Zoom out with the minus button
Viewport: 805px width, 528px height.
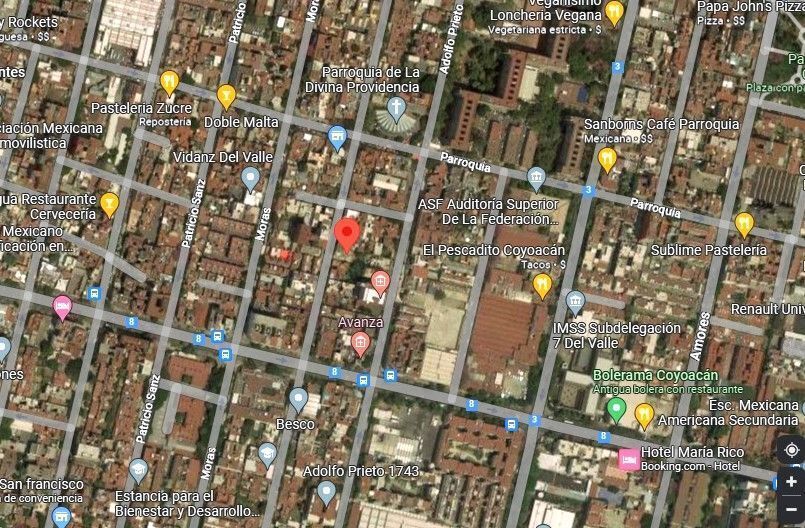point(791,509)
